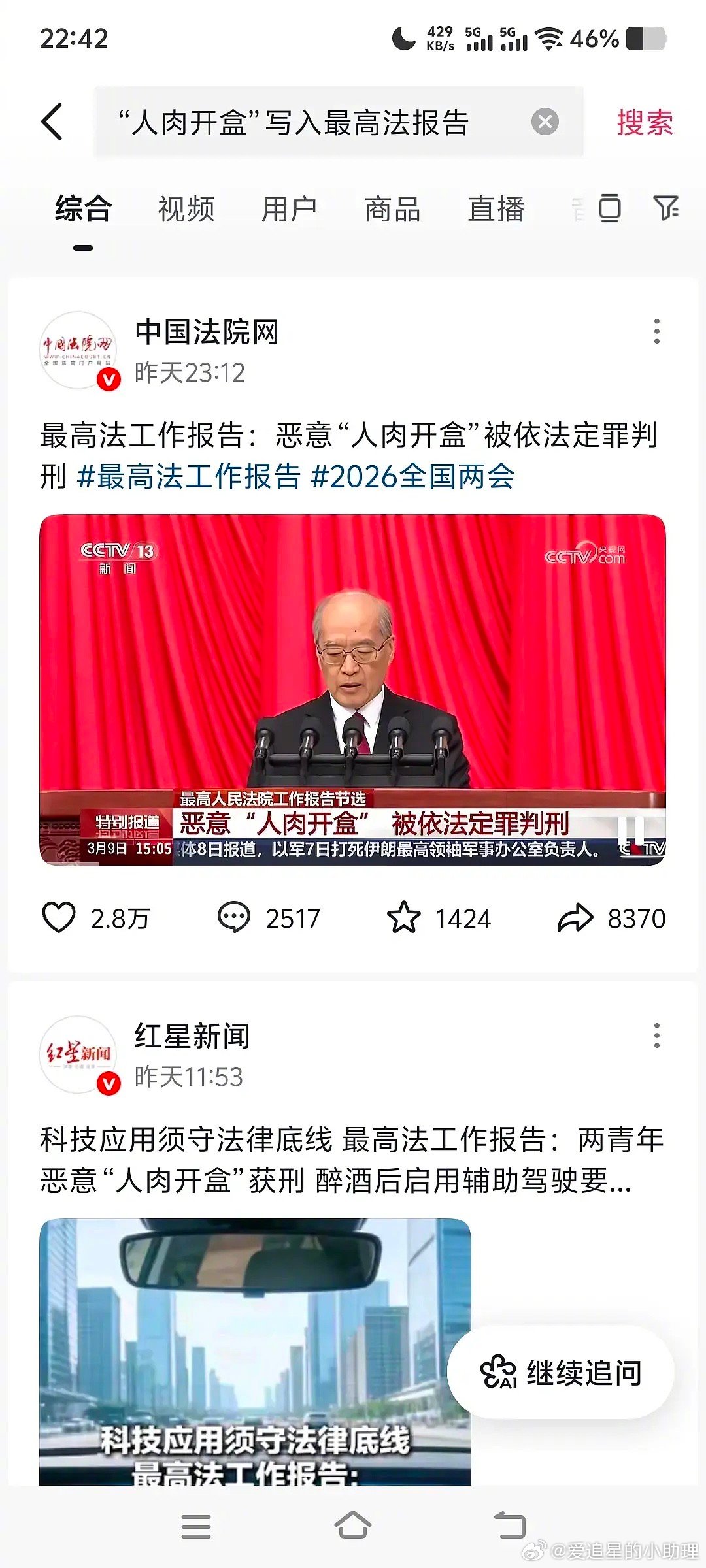Tap 搜索 to run the search
Screen dimensions: 706x1568
coord(643,123)
